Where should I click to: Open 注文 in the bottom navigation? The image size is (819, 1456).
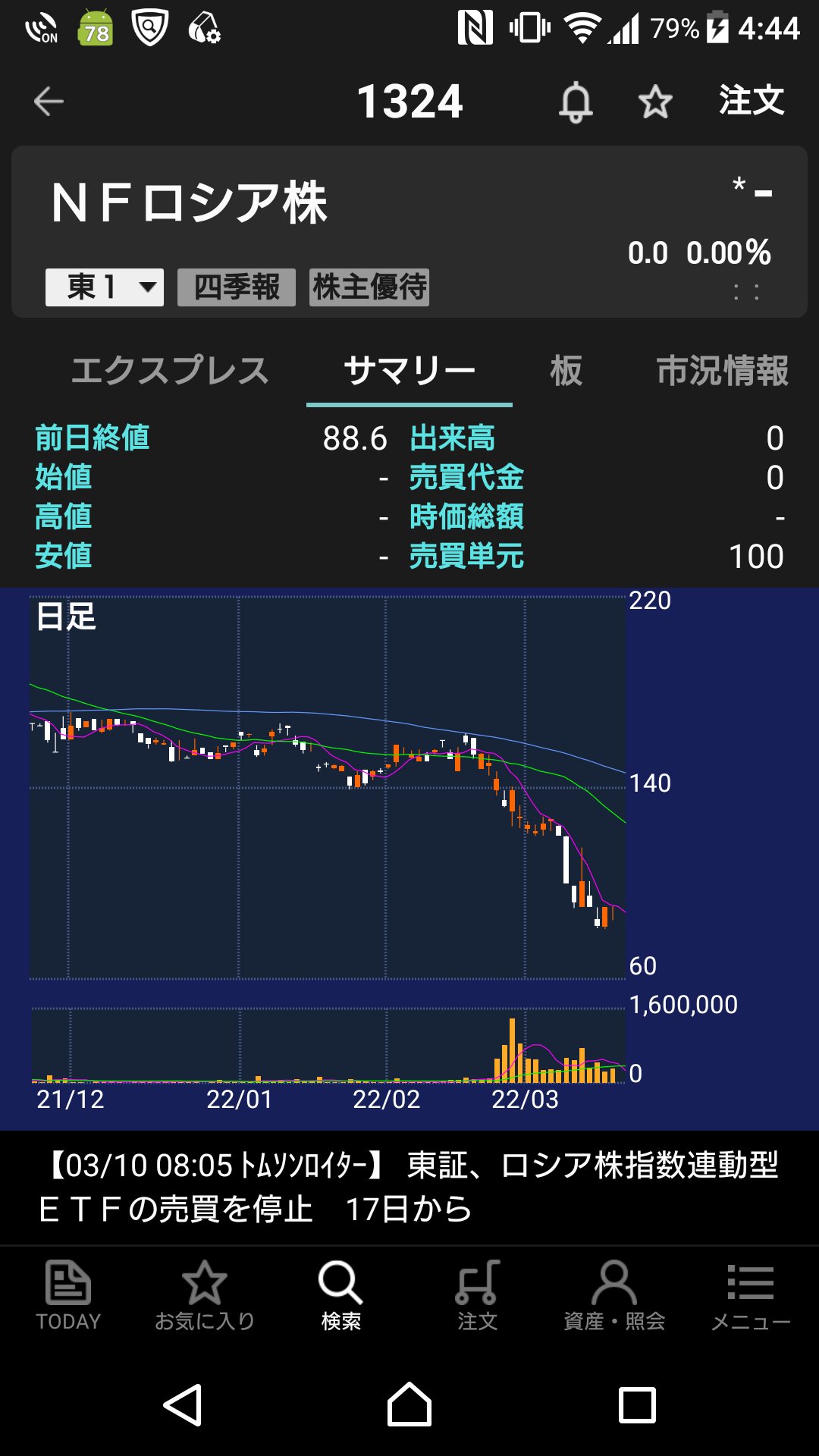(478, 1295)
